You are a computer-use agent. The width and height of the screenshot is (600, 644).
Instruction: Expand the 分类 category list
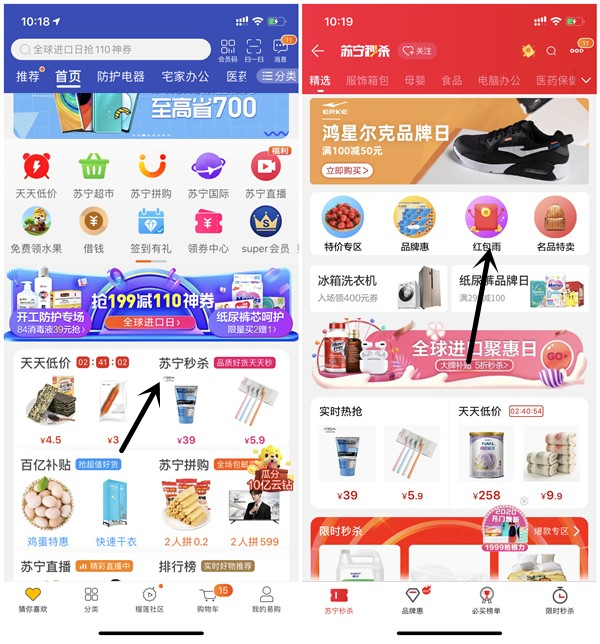point(278,77)
